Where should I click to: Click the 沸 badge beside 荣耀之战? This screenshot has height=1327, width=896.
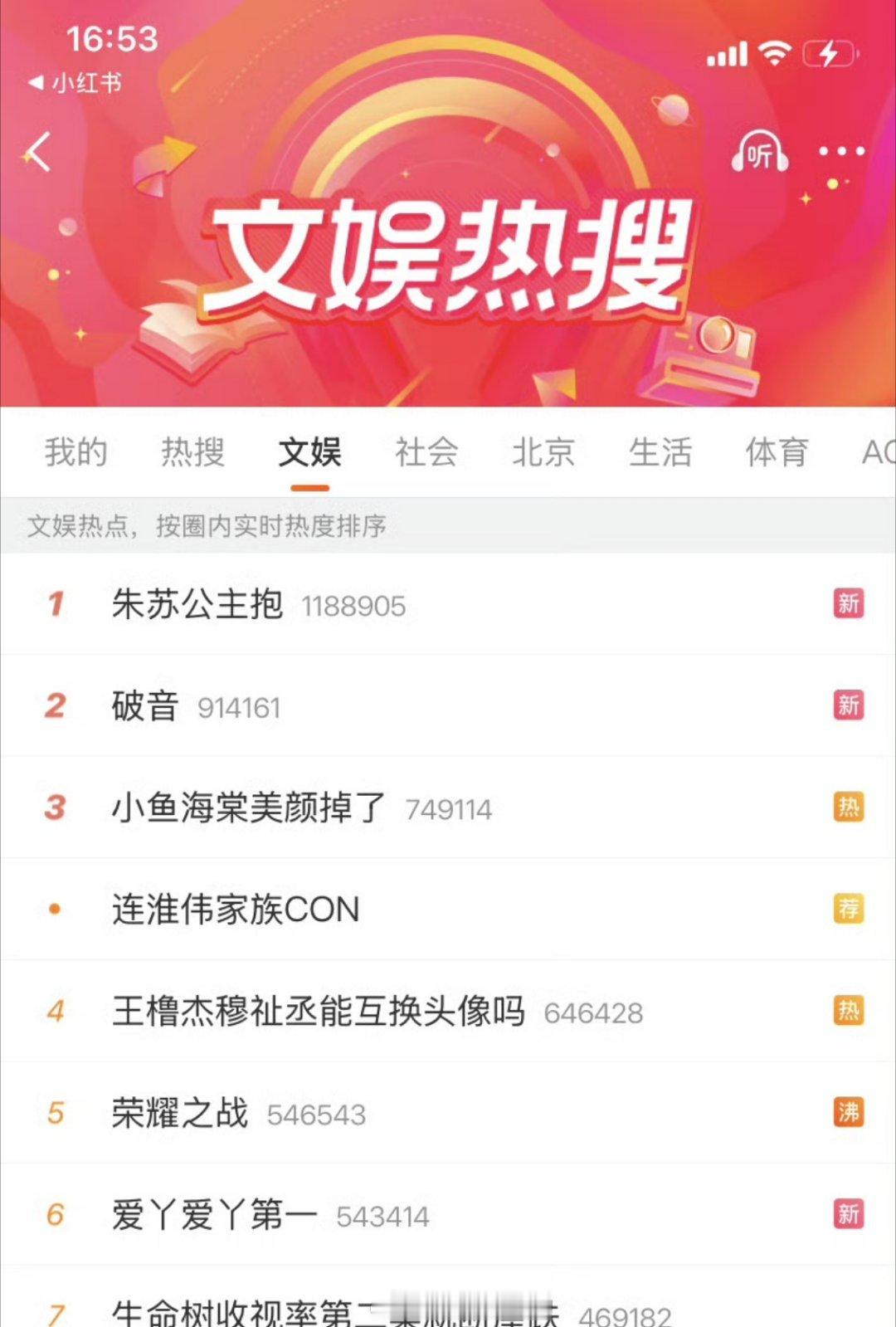pyautogui.click(x=849, y=1113)
